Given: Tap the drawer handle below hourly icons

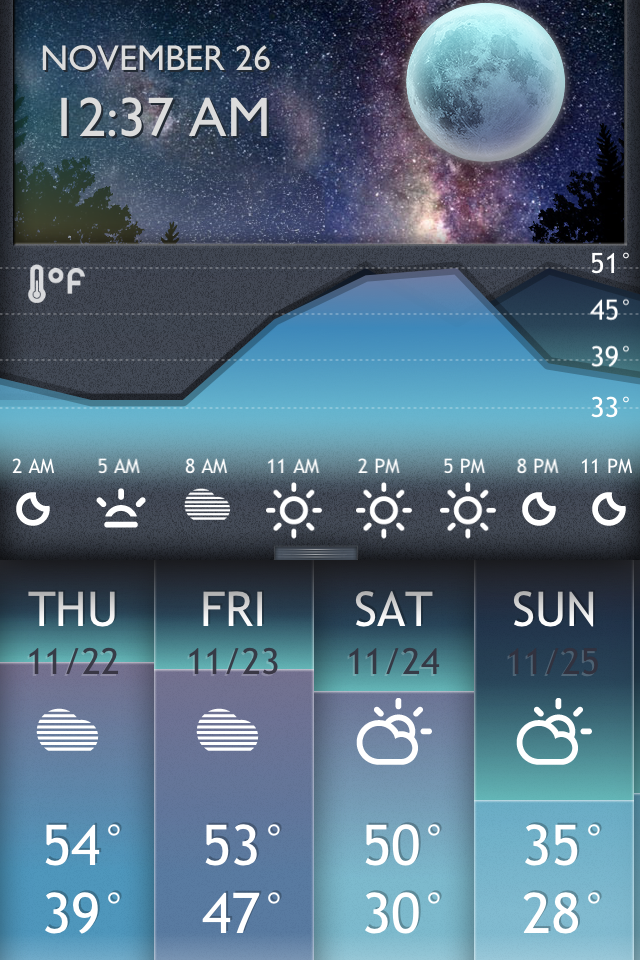Looking at the screenshot, I should coord(316,552).
